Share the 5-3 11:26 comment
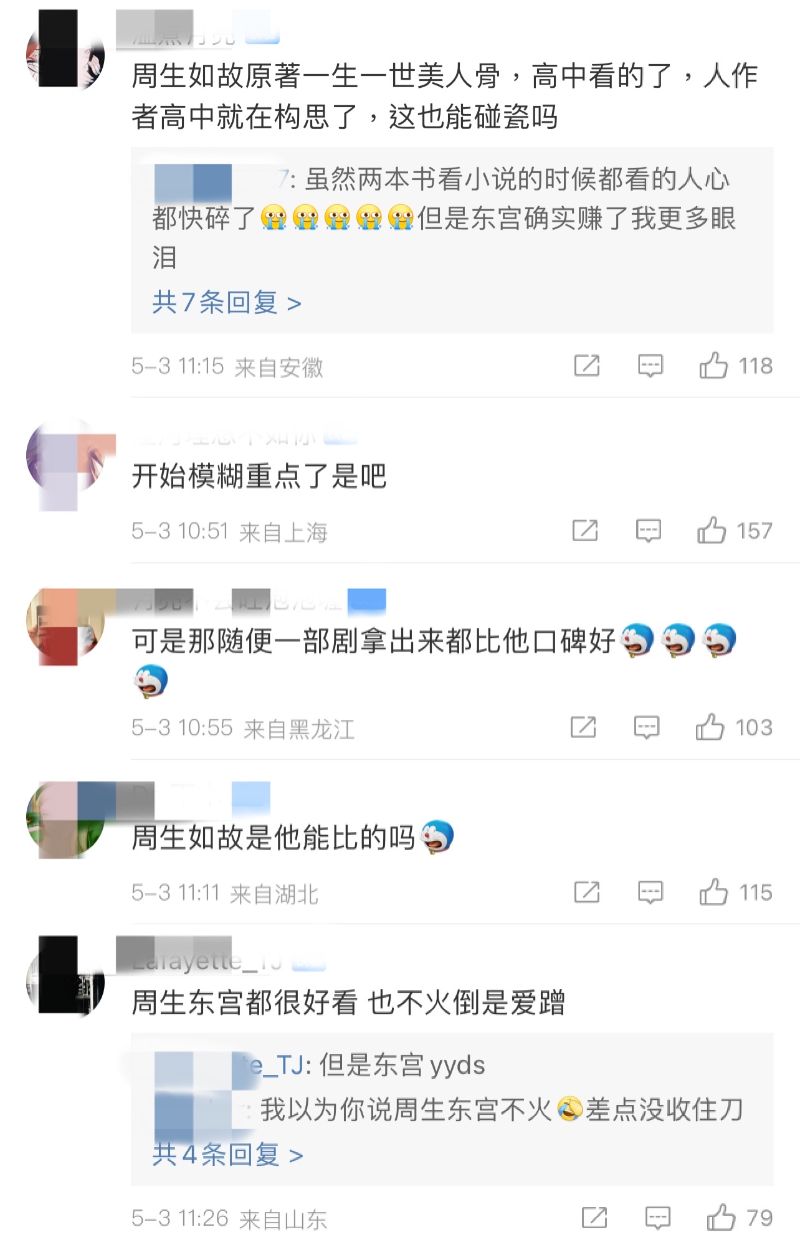 pos(594,1217)
